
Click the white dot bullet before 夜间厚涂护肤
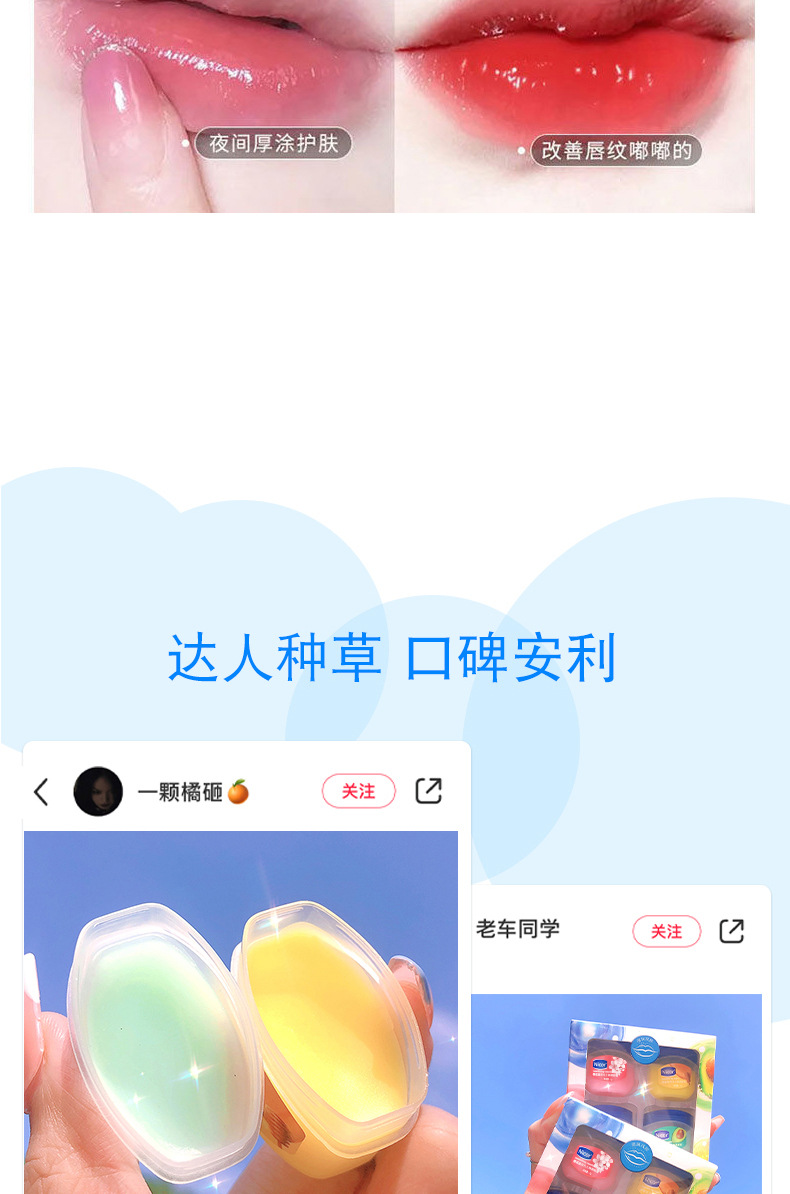(183, 143)
